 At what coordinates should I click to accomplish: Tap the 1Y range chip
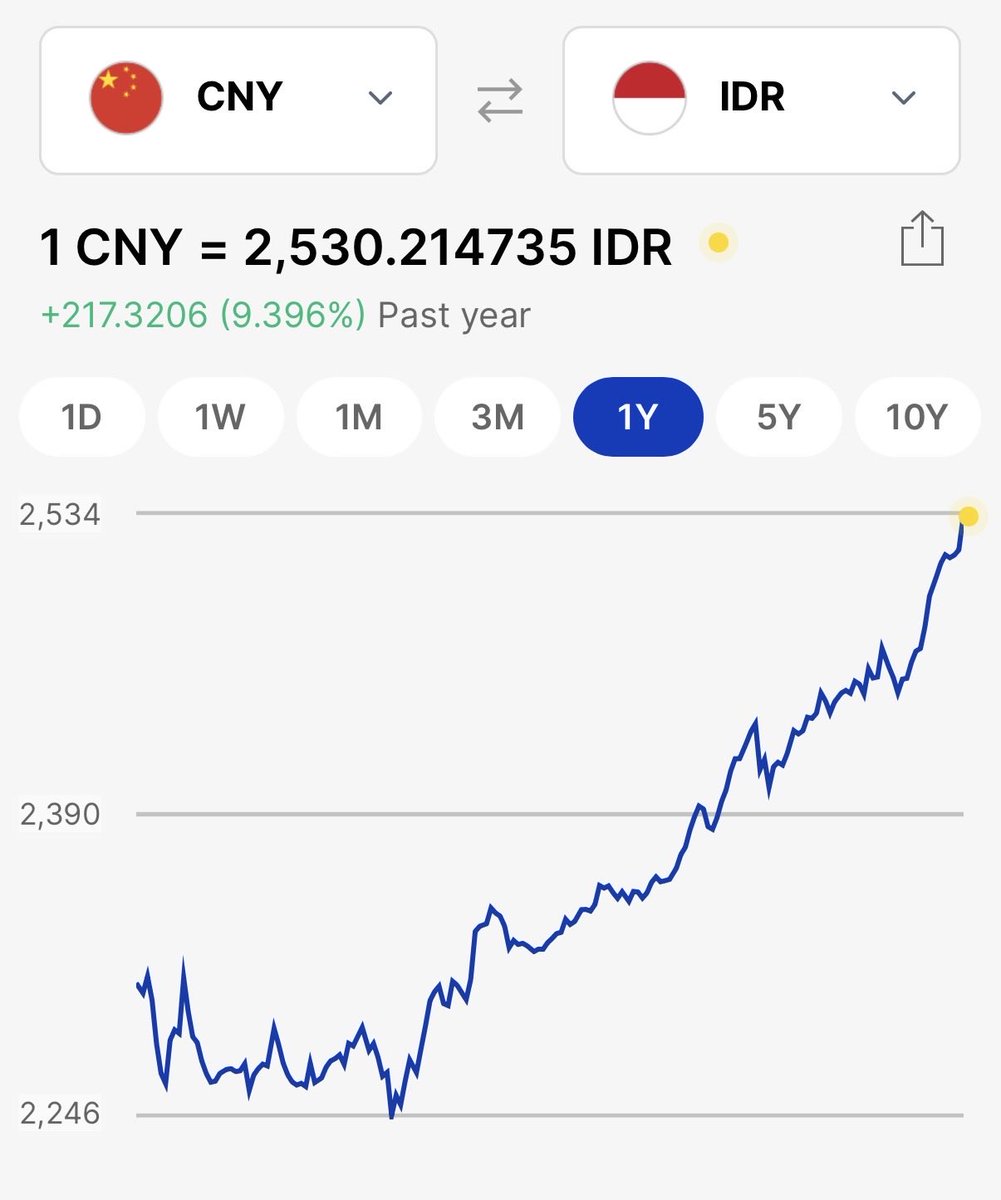pyautogui.click(x=637, y=416)
